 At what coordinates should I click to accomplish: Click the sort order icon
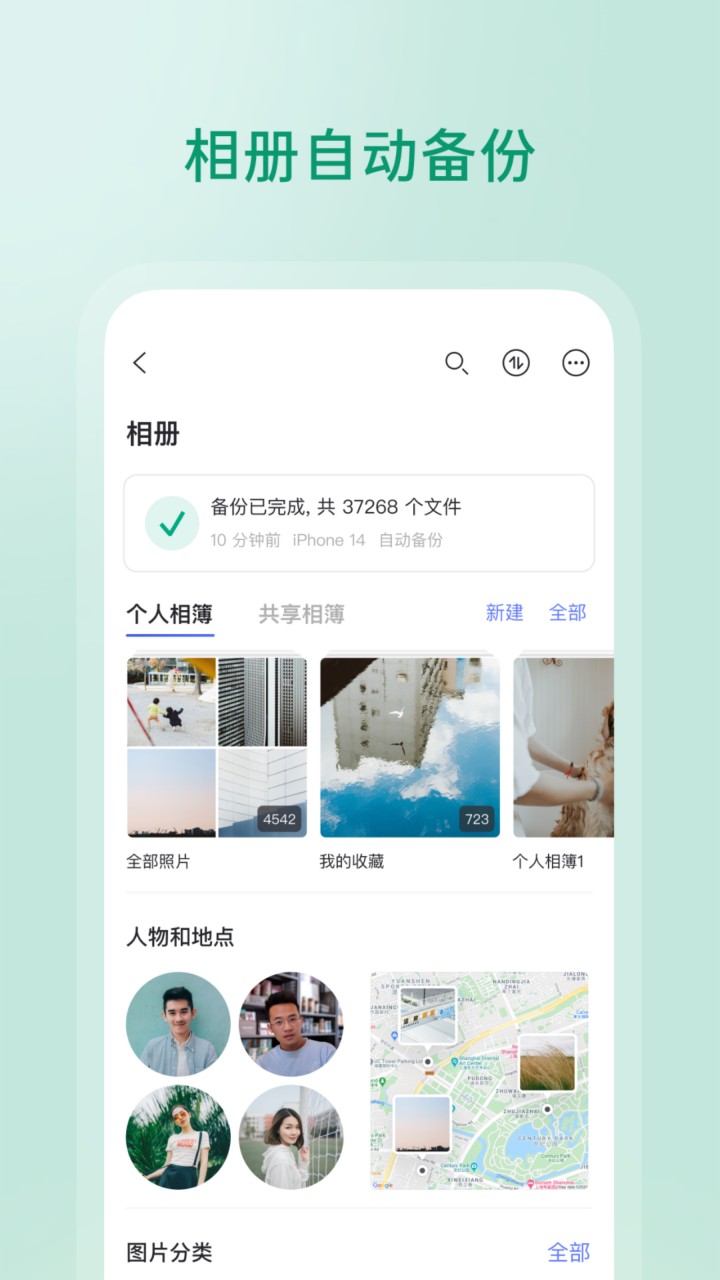click(x=516, y=364)
